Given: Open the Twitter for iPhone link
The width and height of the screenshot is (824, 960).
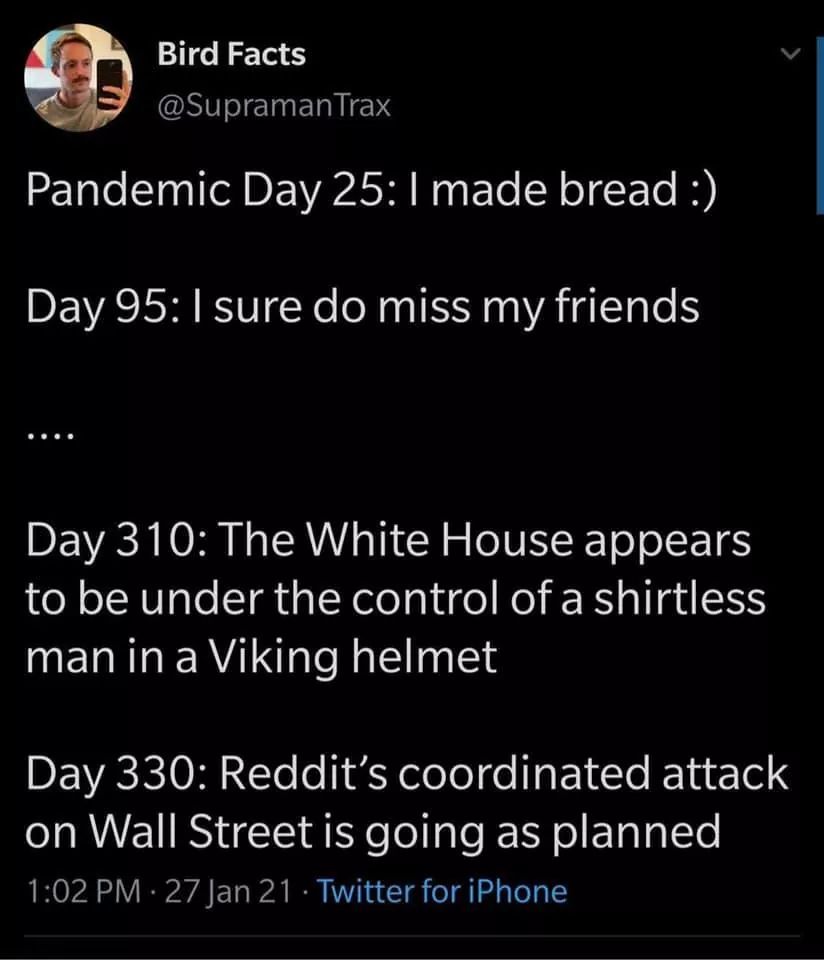Looking at the screenshot, I should tap(441, 891).
